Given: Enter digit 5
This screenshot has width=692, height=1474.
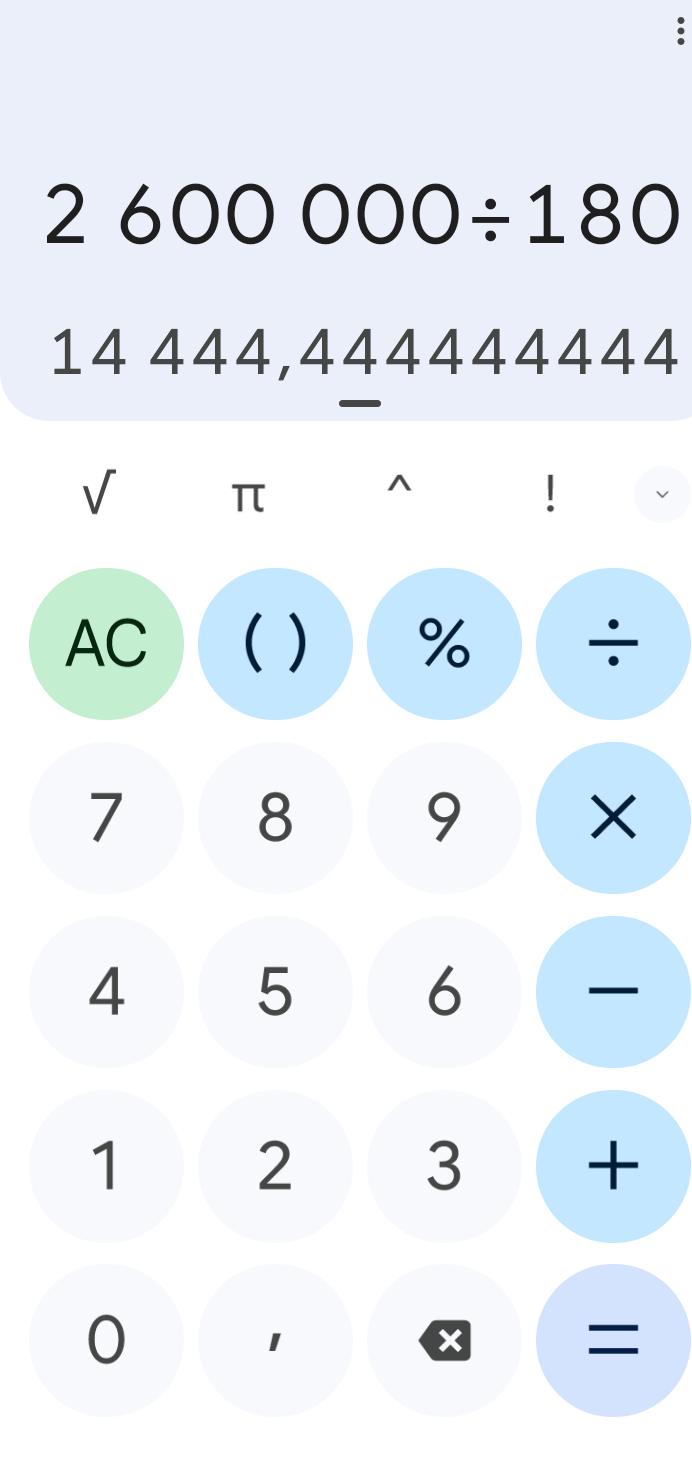Looking at the screenshot, I should click(x=275, y=991).
